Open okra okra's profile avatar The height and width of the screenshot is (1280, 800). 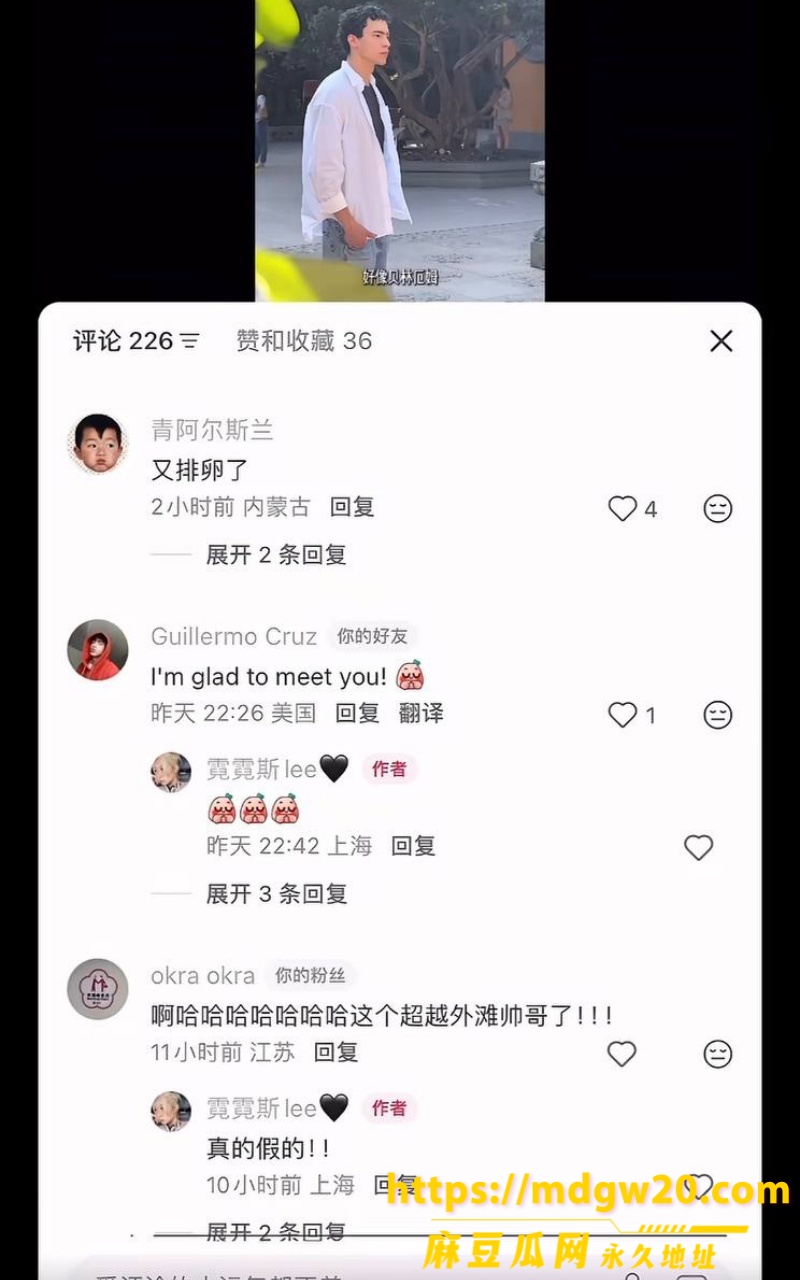(x=98, y=989)
